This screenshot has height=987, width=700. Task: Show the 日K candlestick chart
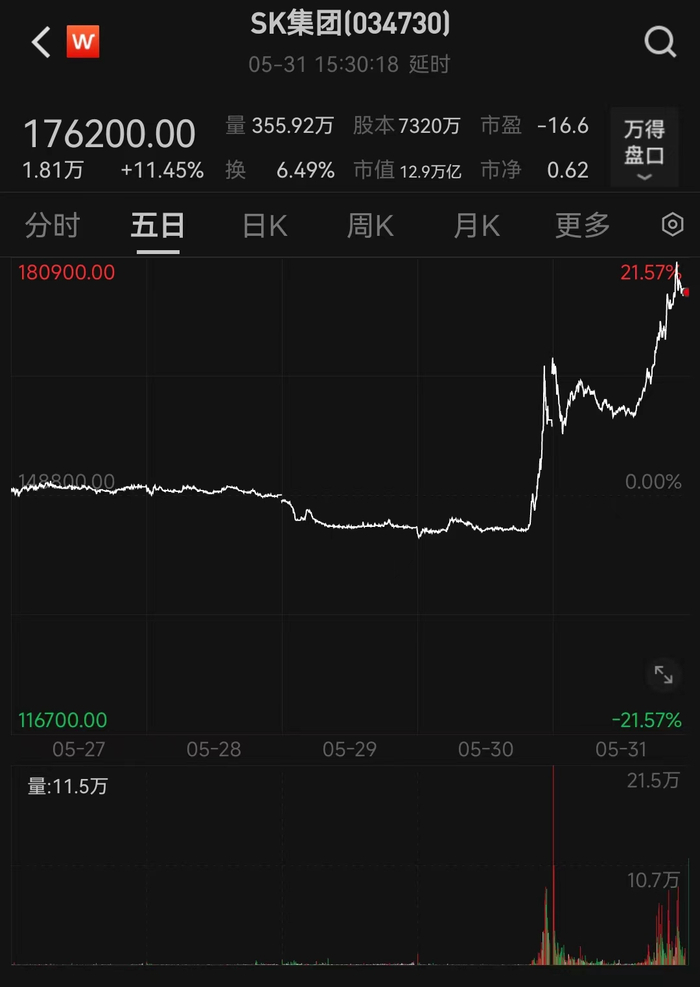click(265, 225)
